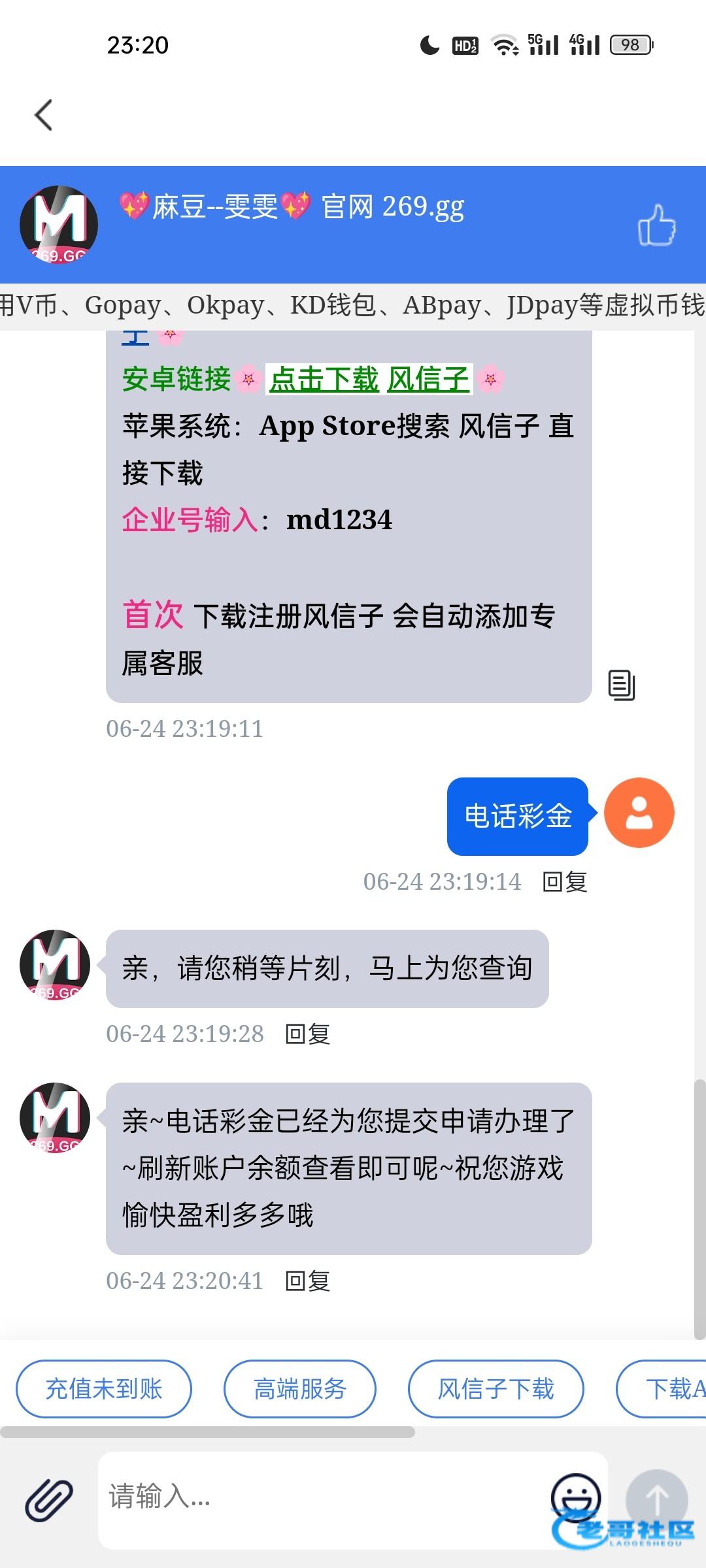Go back using the top-left arrow
The height and width of the screenshot is (1568, 706).
tap(44, 116)
